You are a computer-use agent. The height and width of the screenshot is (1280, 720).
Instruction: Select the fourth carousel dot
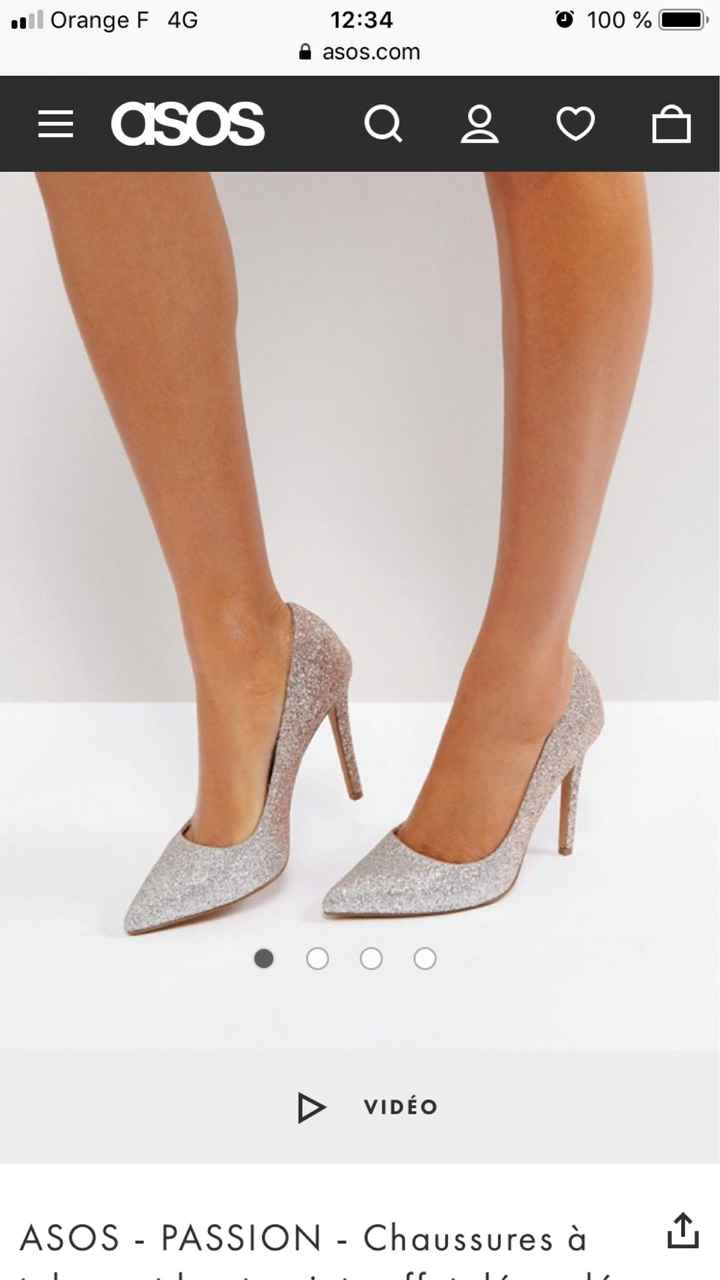[x=424, y=958]
